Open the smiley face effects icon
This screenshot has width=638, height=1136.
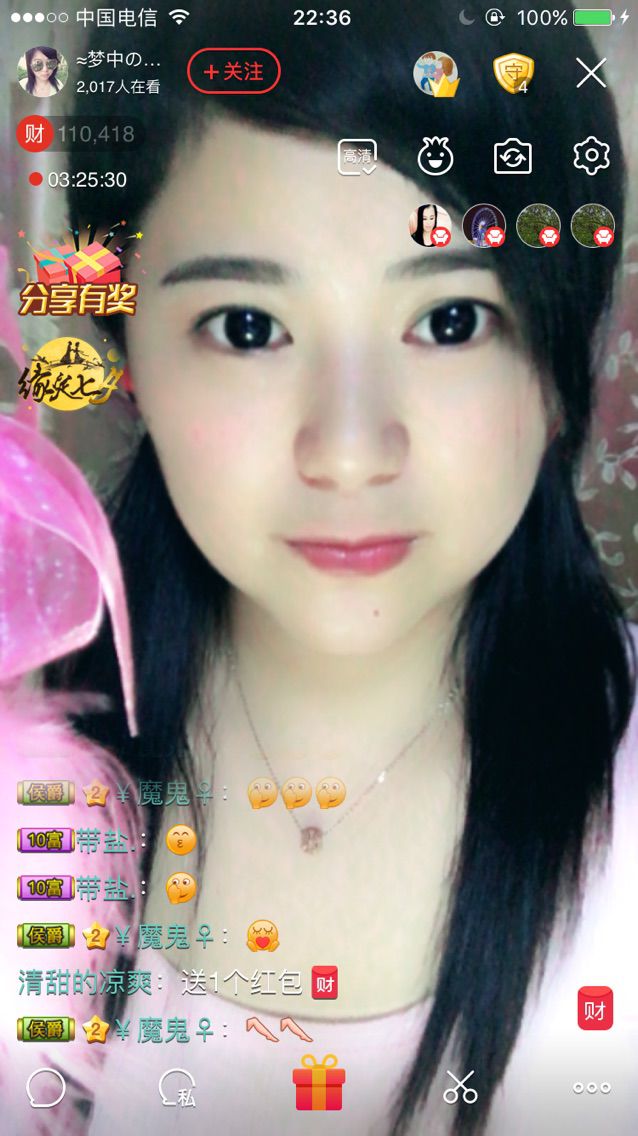[x=435, y=157]
